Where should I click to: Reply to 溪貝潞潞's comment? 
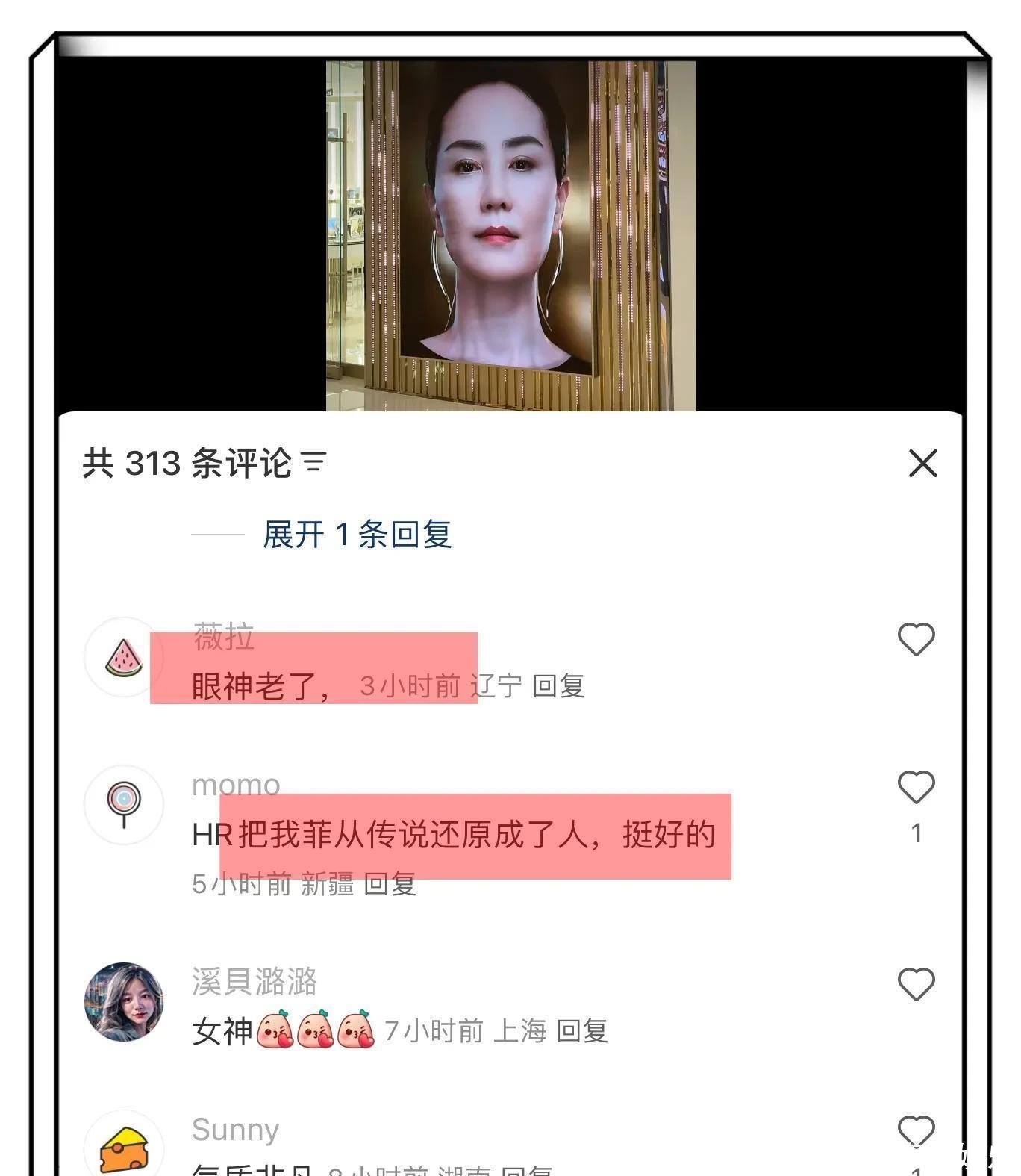(x=582, y=1031)
